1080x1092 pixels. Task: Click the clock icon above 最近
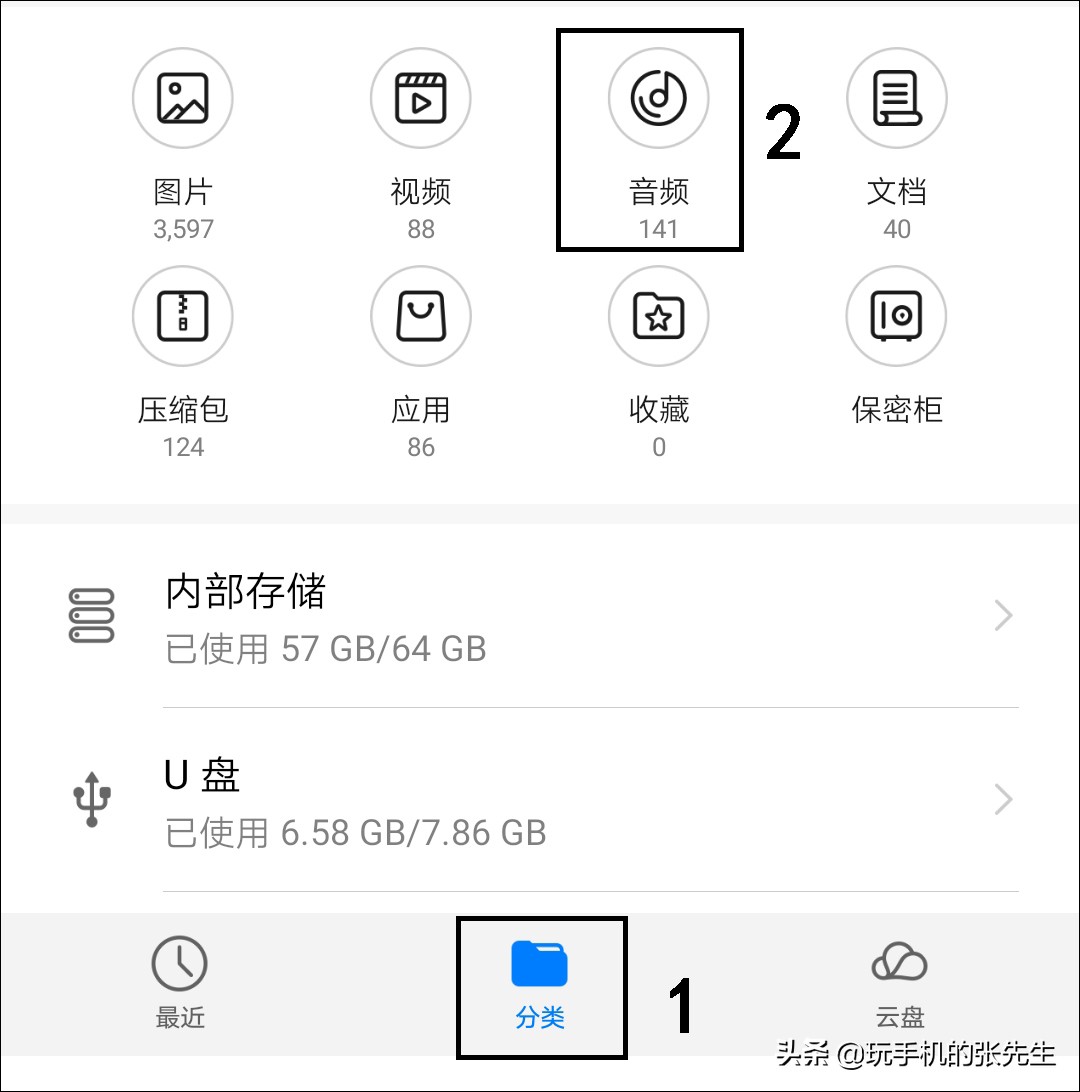pos(180,962)
